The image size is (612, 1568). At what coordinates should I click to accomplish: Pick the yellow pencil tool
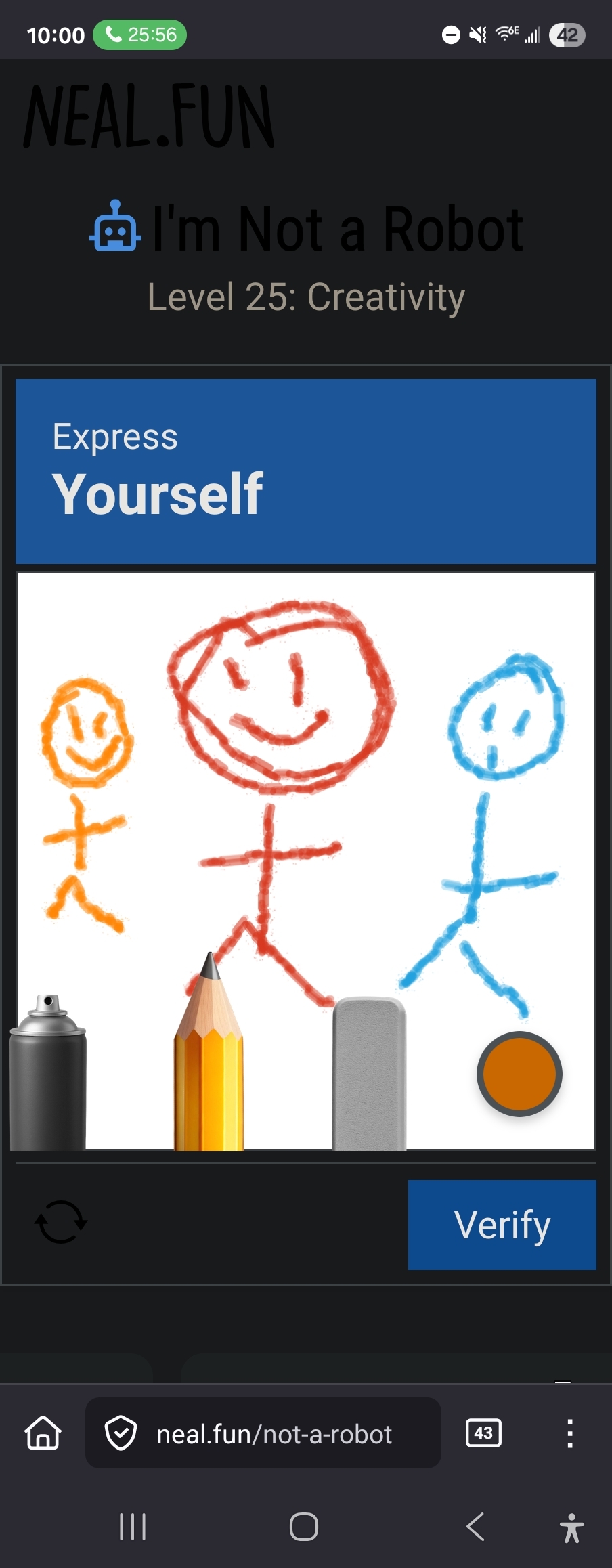point(209,1070)
